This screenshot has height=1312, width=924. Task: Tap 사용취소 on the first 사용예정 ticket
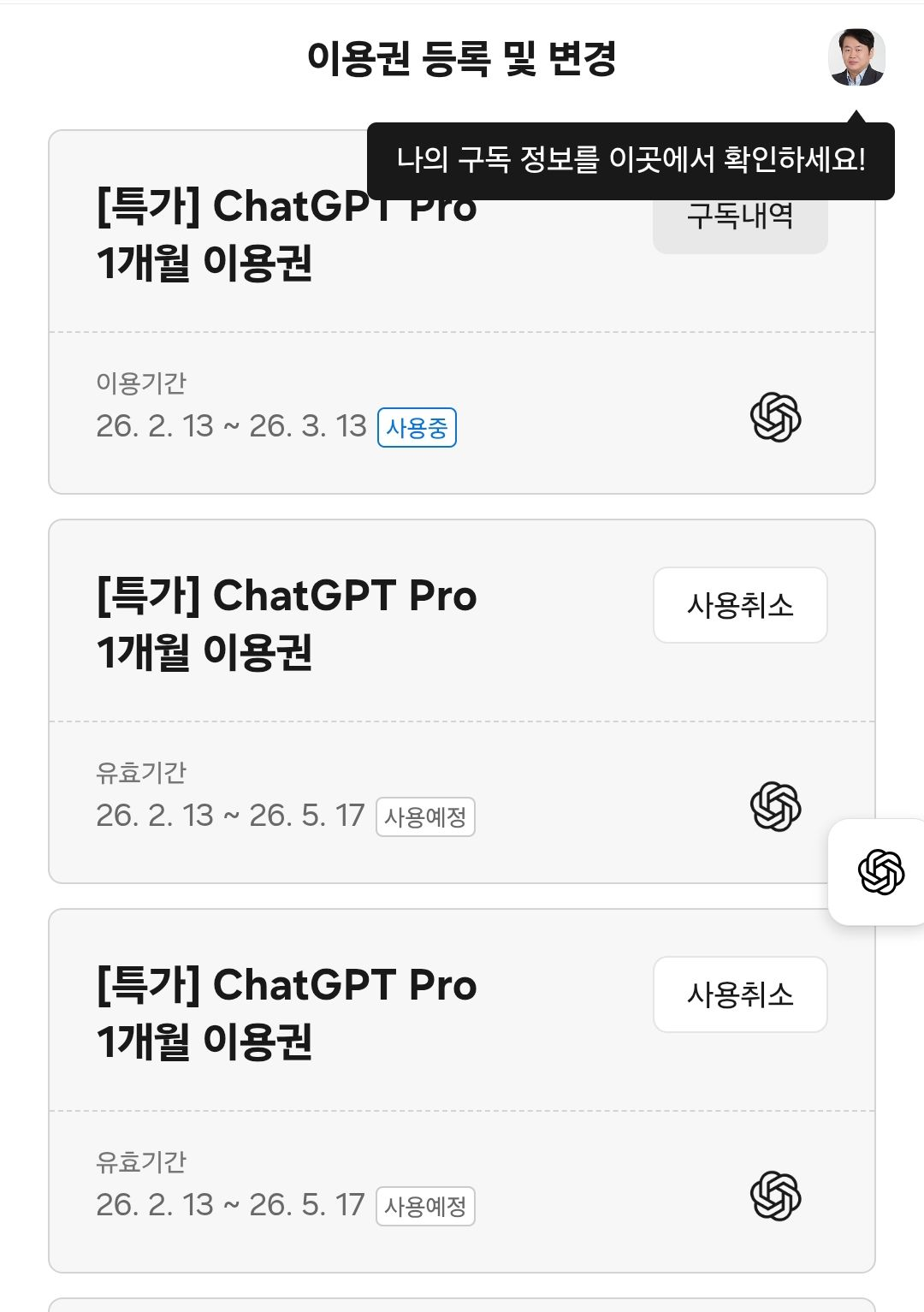740,605
